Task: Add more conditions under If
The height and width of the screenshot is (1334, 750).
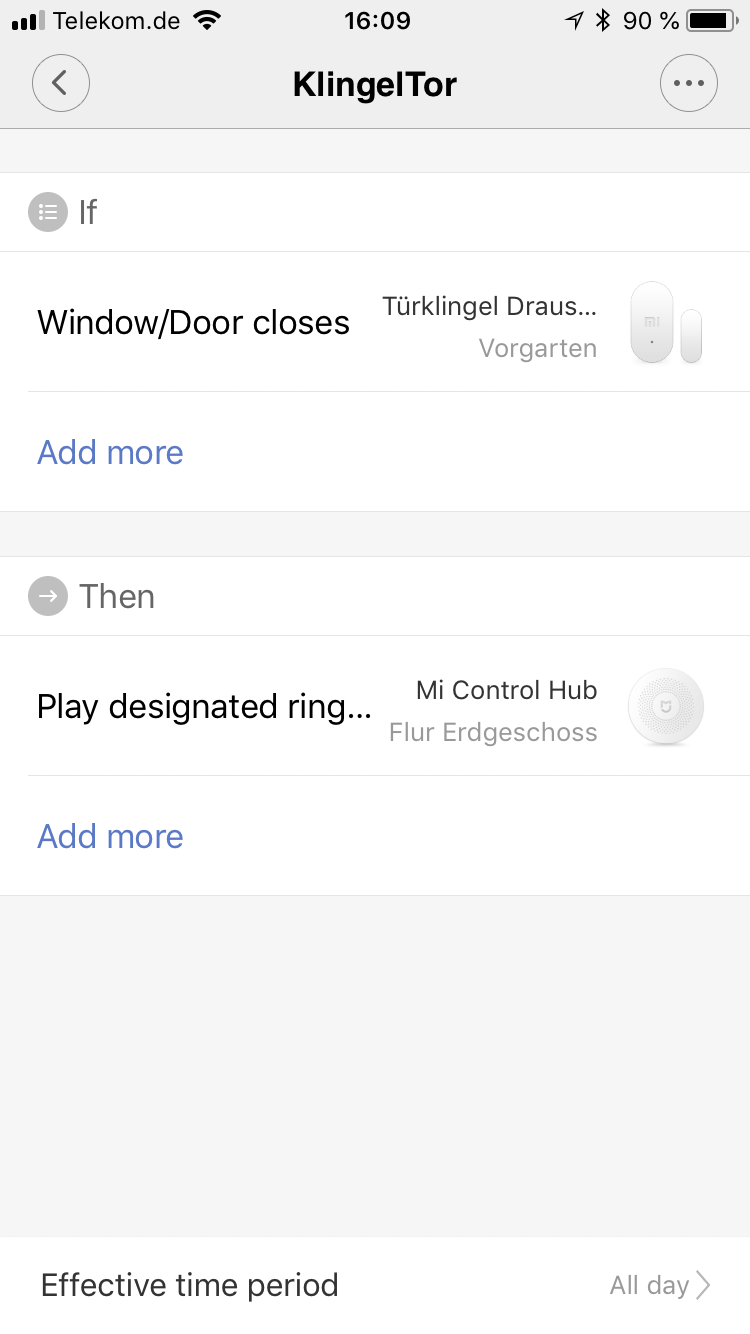Action: coord(111,452)
